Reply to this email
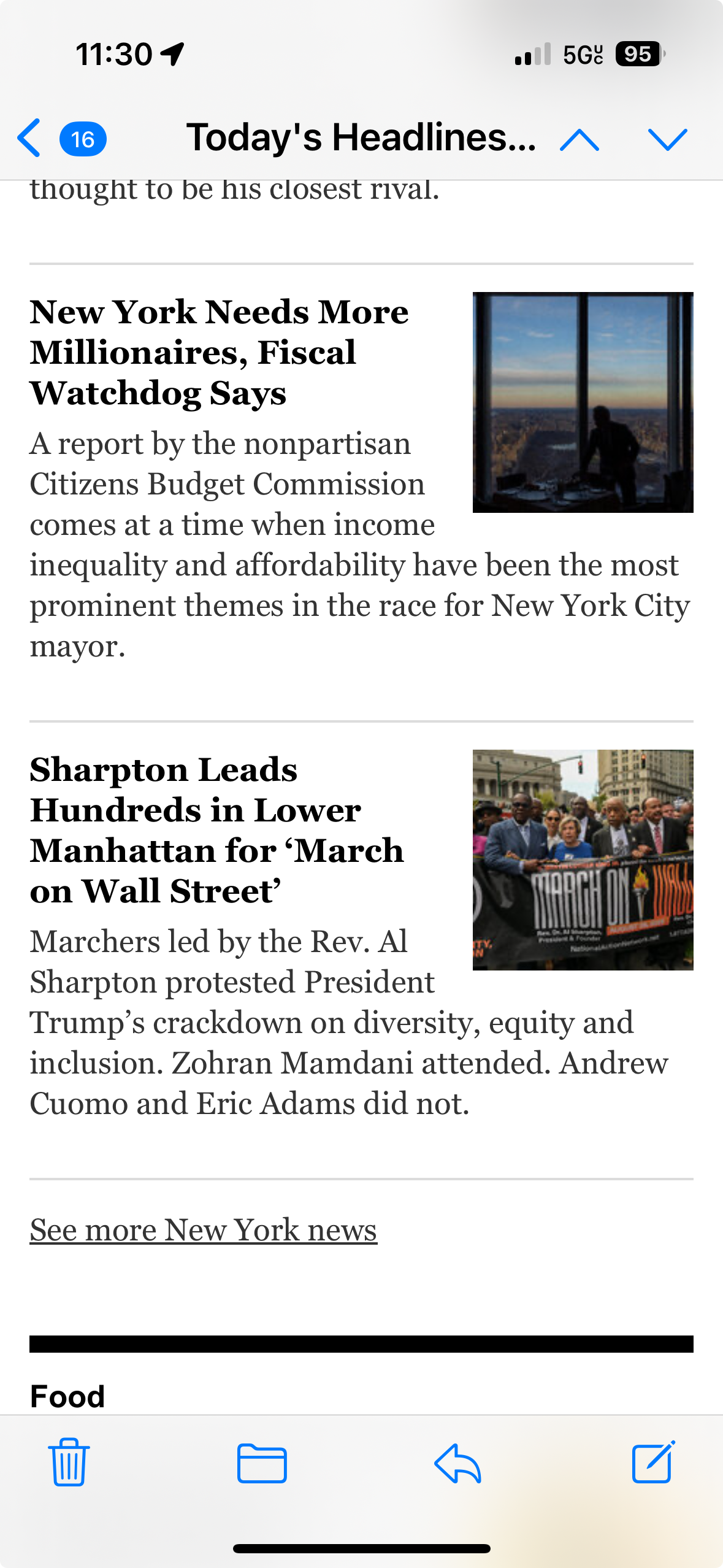This screenshot has width=723, height=1568. tap(457, 1463)
